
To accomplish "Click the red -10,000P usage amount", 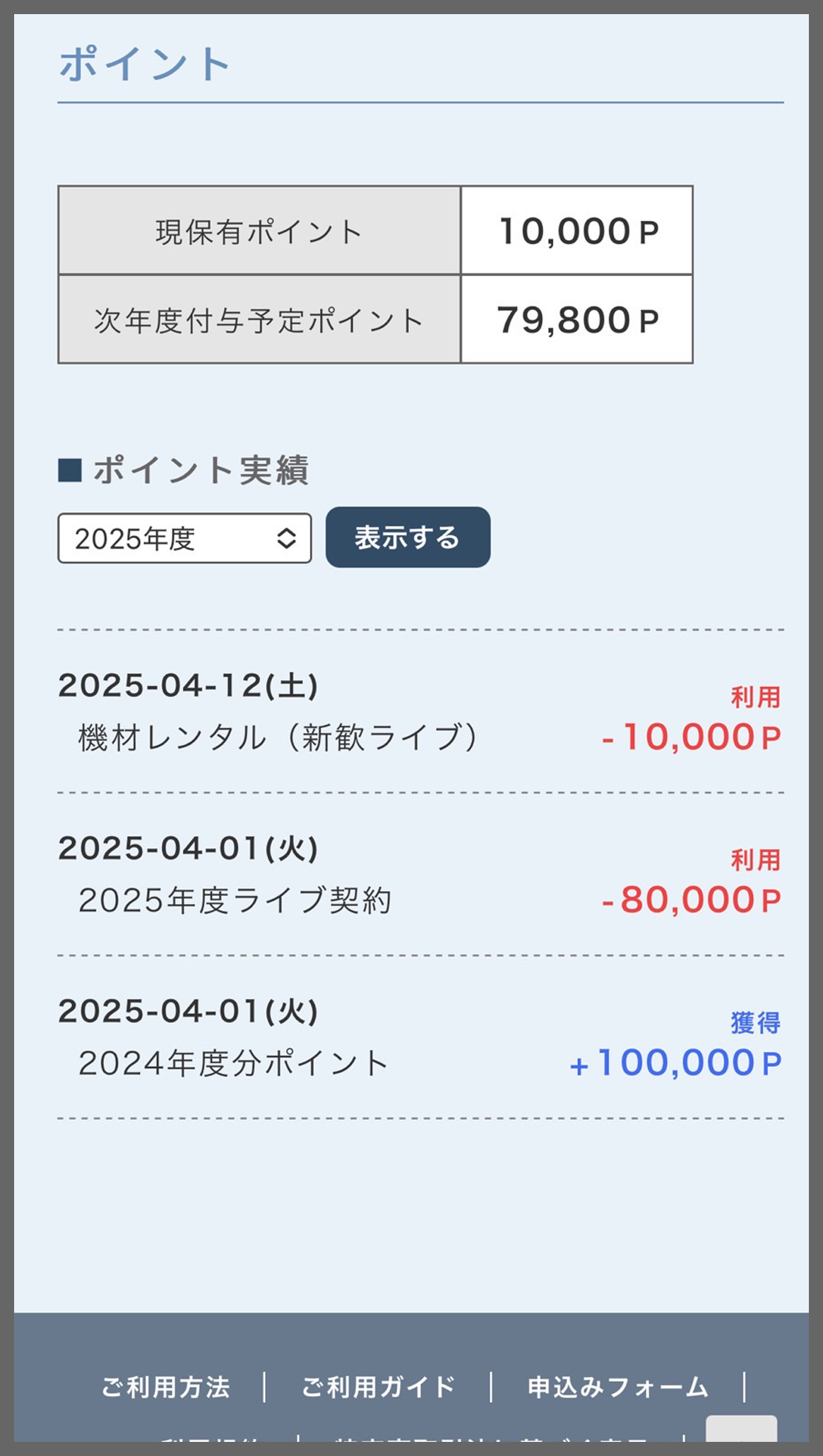I will coord(697,738).
